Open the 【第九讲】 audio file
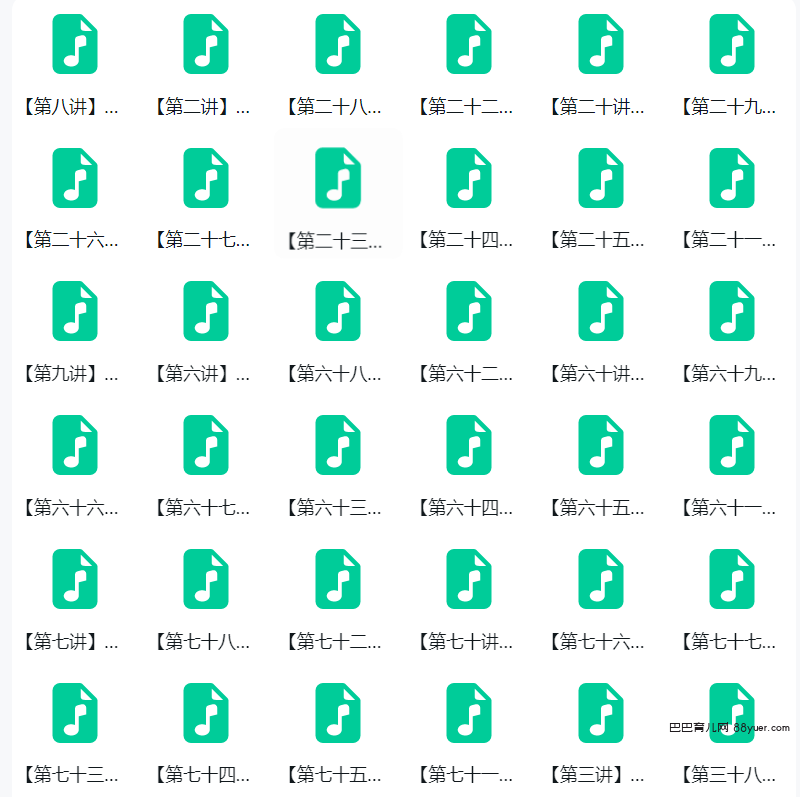 [x=75, y=312]
